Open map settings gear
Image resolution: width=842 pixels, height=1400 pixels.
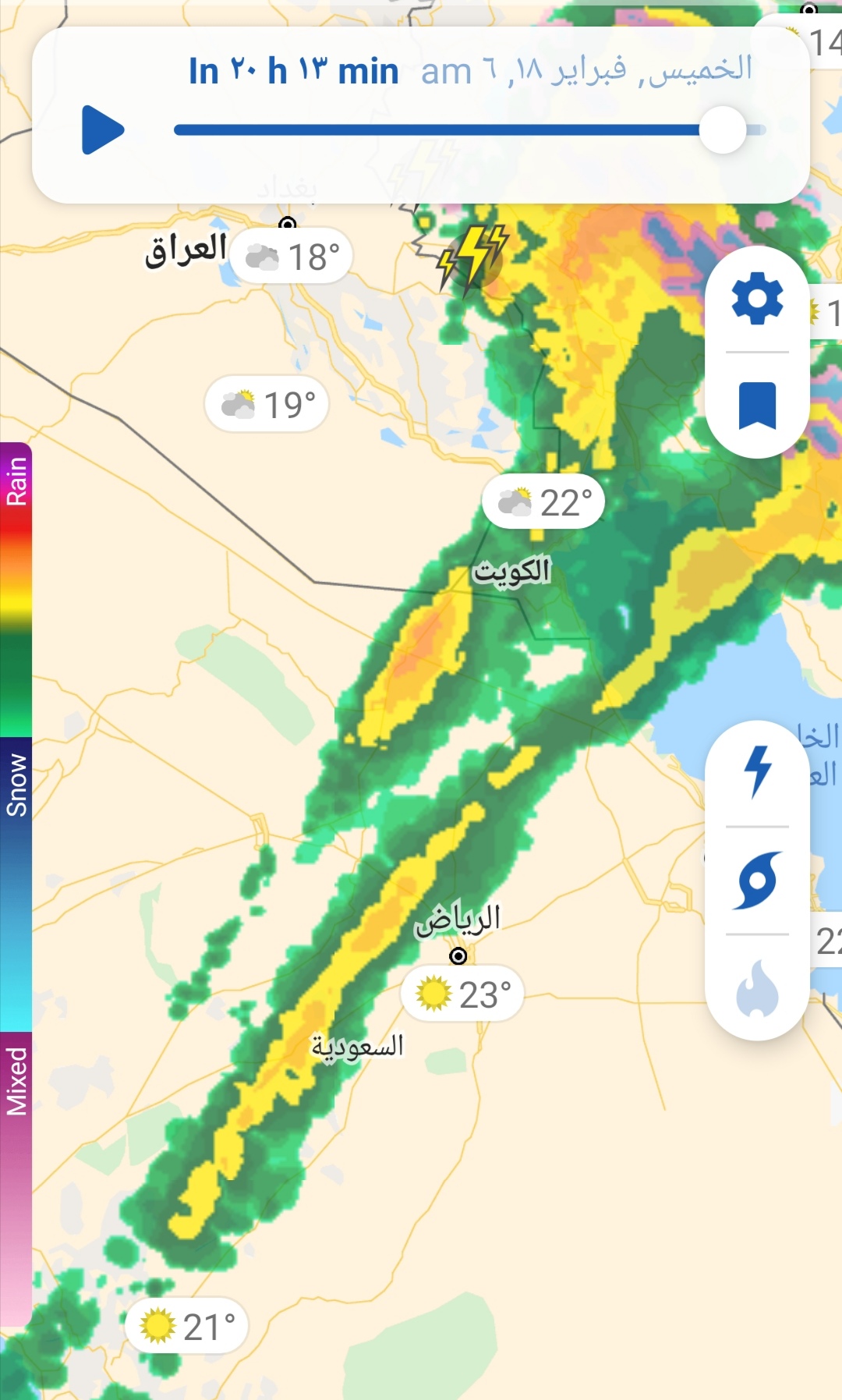coord(757,299)
